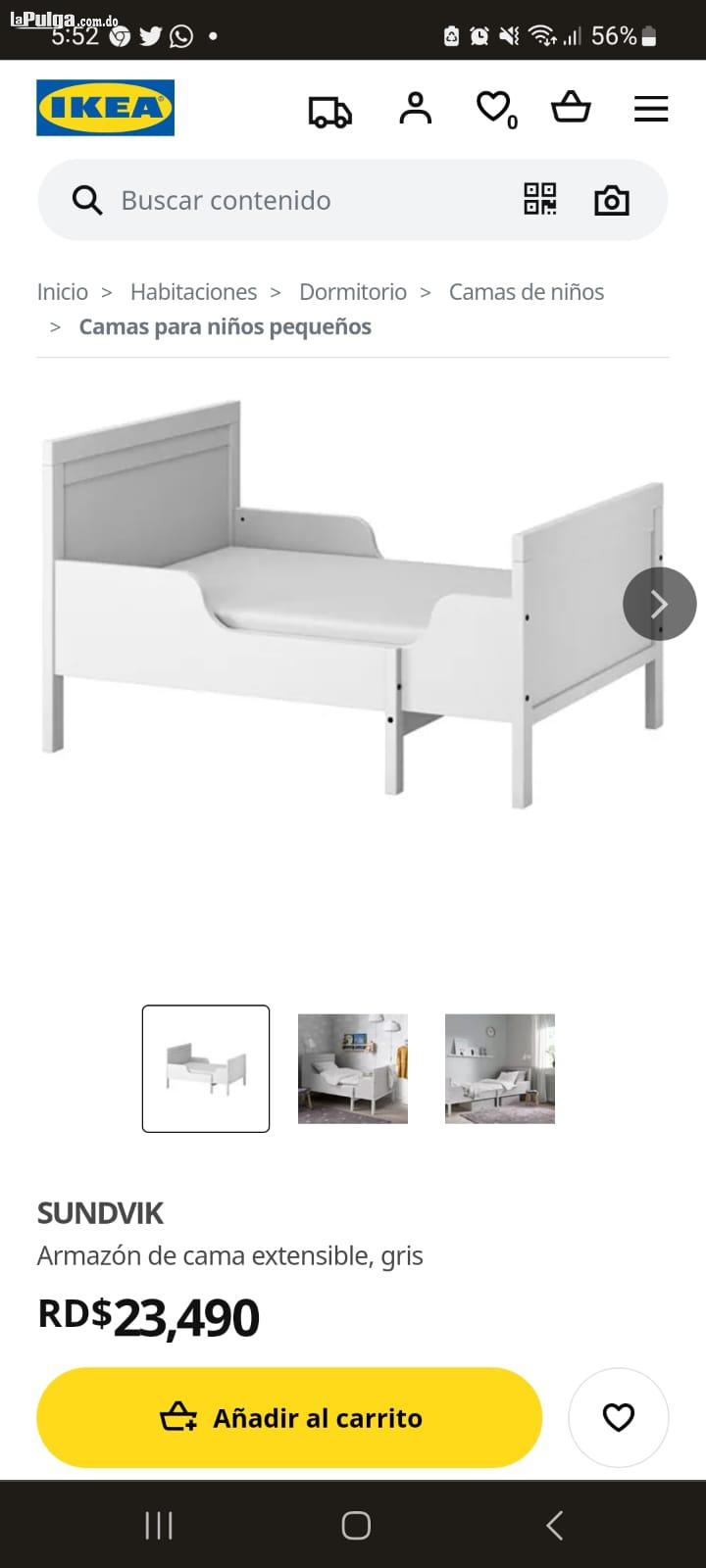Image resolution: width=706 pixels, height=1568 pixels.
Task: Show the next product image
Action: (659, 604)
